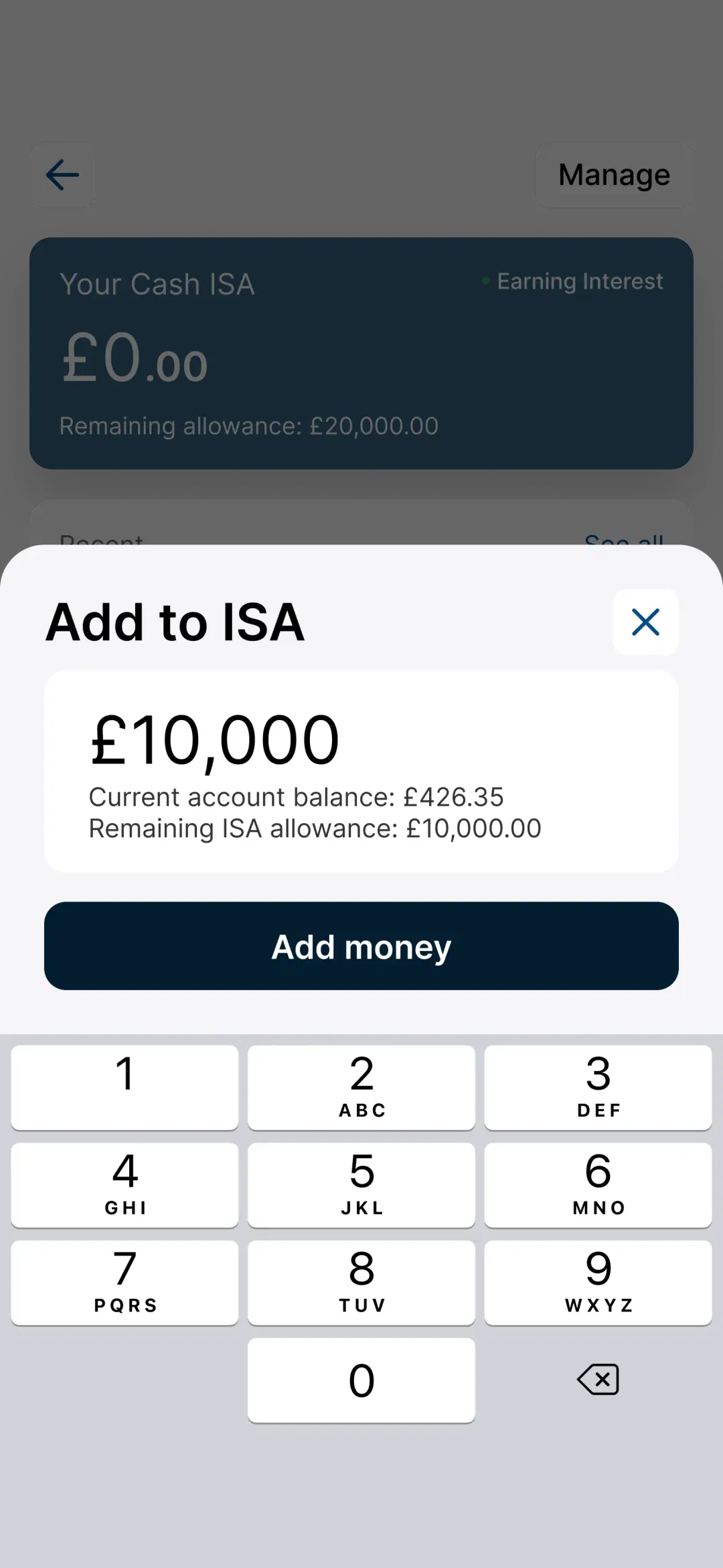
Task: Hit the 3 key on the keypad
Action: click(x=598, y=1087)
